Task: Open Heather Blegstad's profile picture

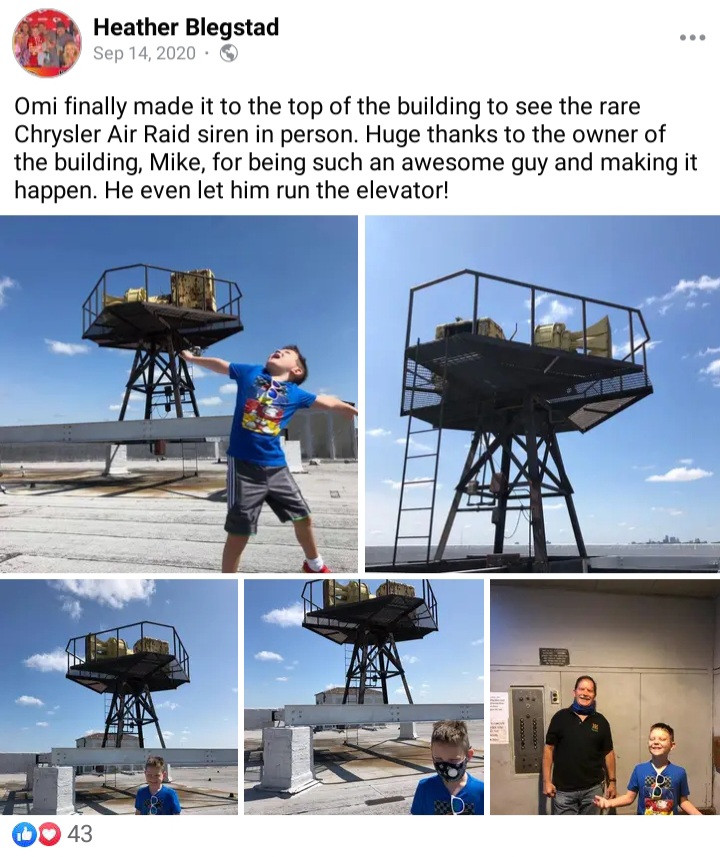Action: pos(46,42)
